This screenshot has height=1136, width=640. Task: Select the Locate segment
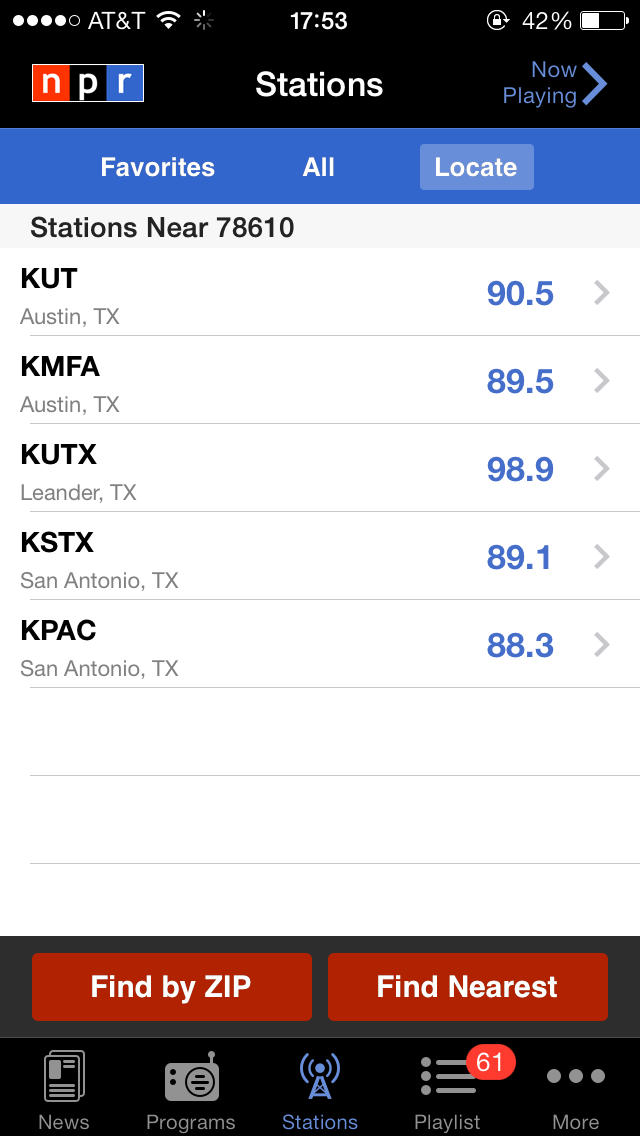coord(476,167)
